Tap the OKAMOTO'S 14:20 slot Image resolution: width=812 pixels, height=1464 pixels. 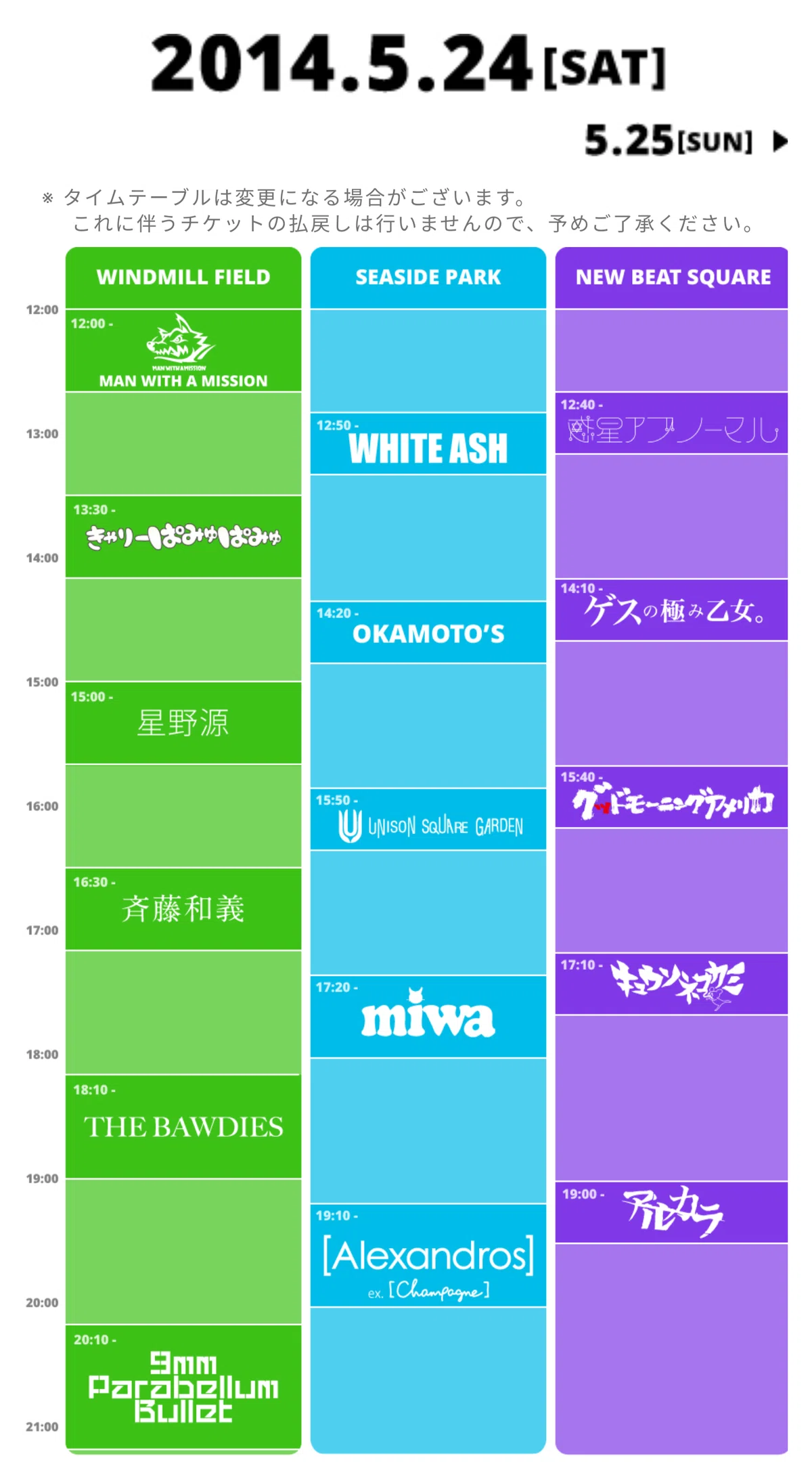click(428, 632)
